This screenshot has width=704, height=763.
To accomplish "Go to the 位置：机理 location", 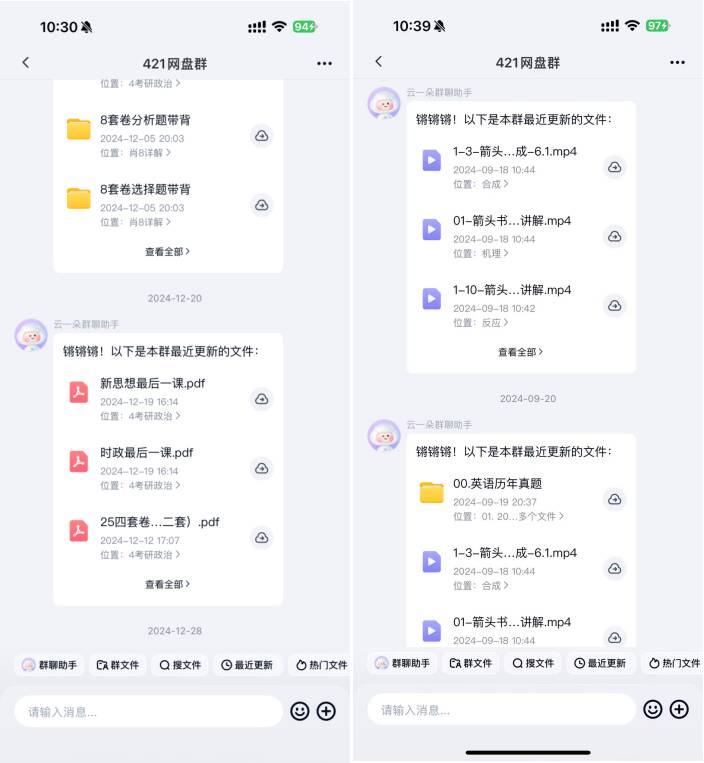I will coord(480,254).
